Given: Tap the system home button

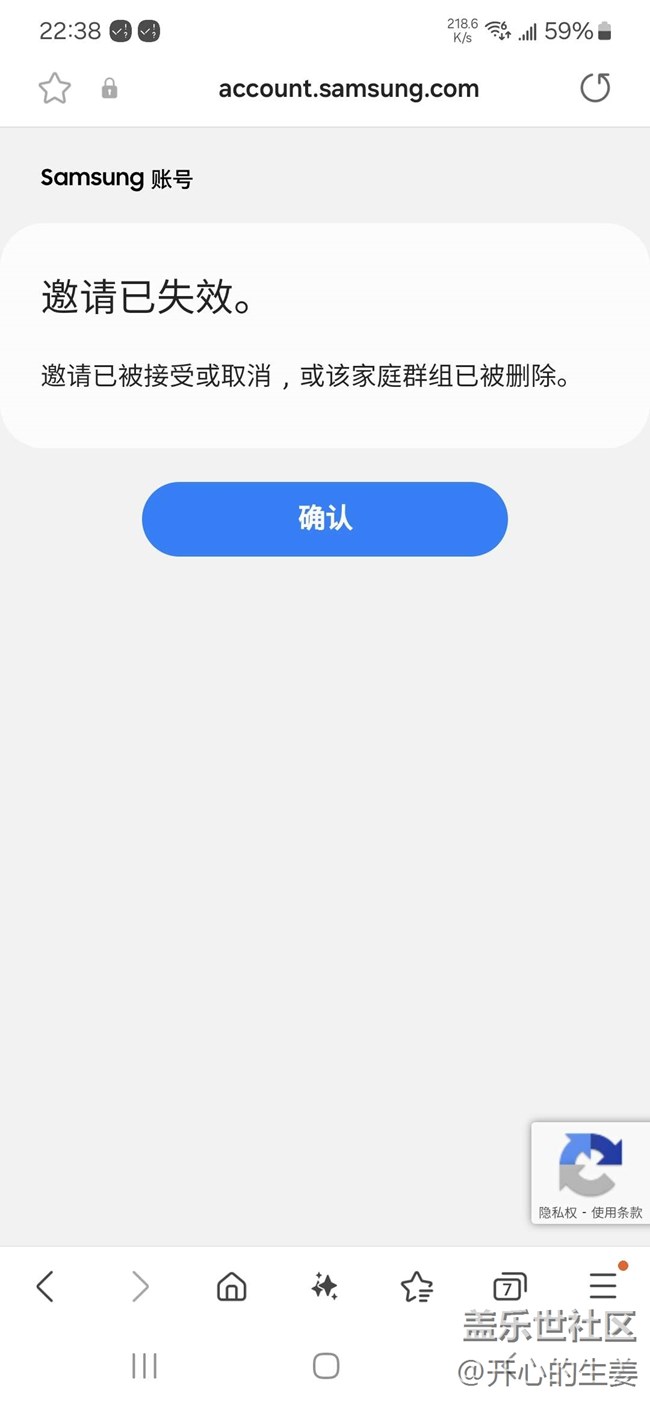Looking at the screenshot, I should [x=326, y=1366].
